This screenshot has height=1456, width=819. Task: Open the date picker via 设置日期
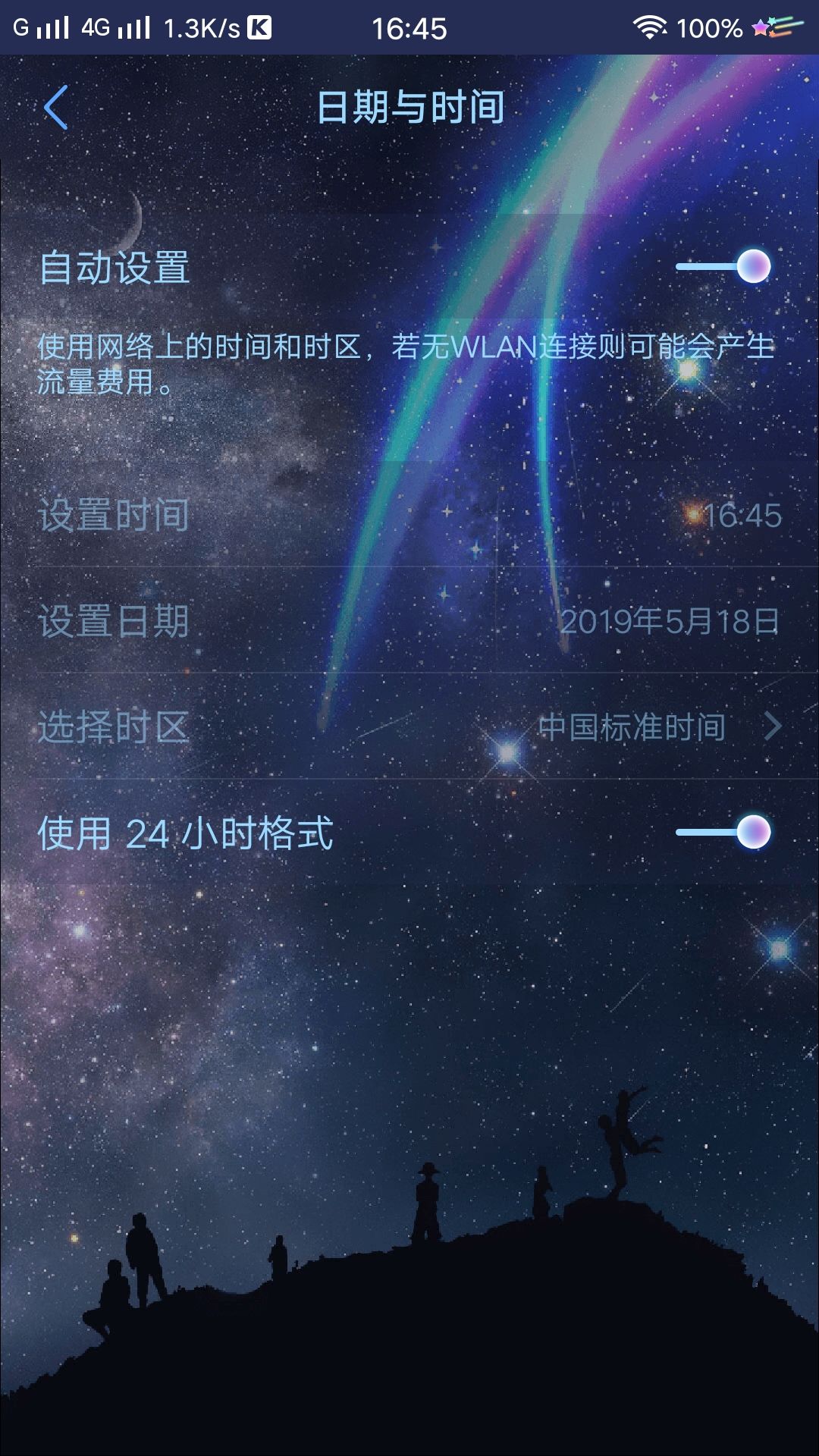[x=409, y=622]
